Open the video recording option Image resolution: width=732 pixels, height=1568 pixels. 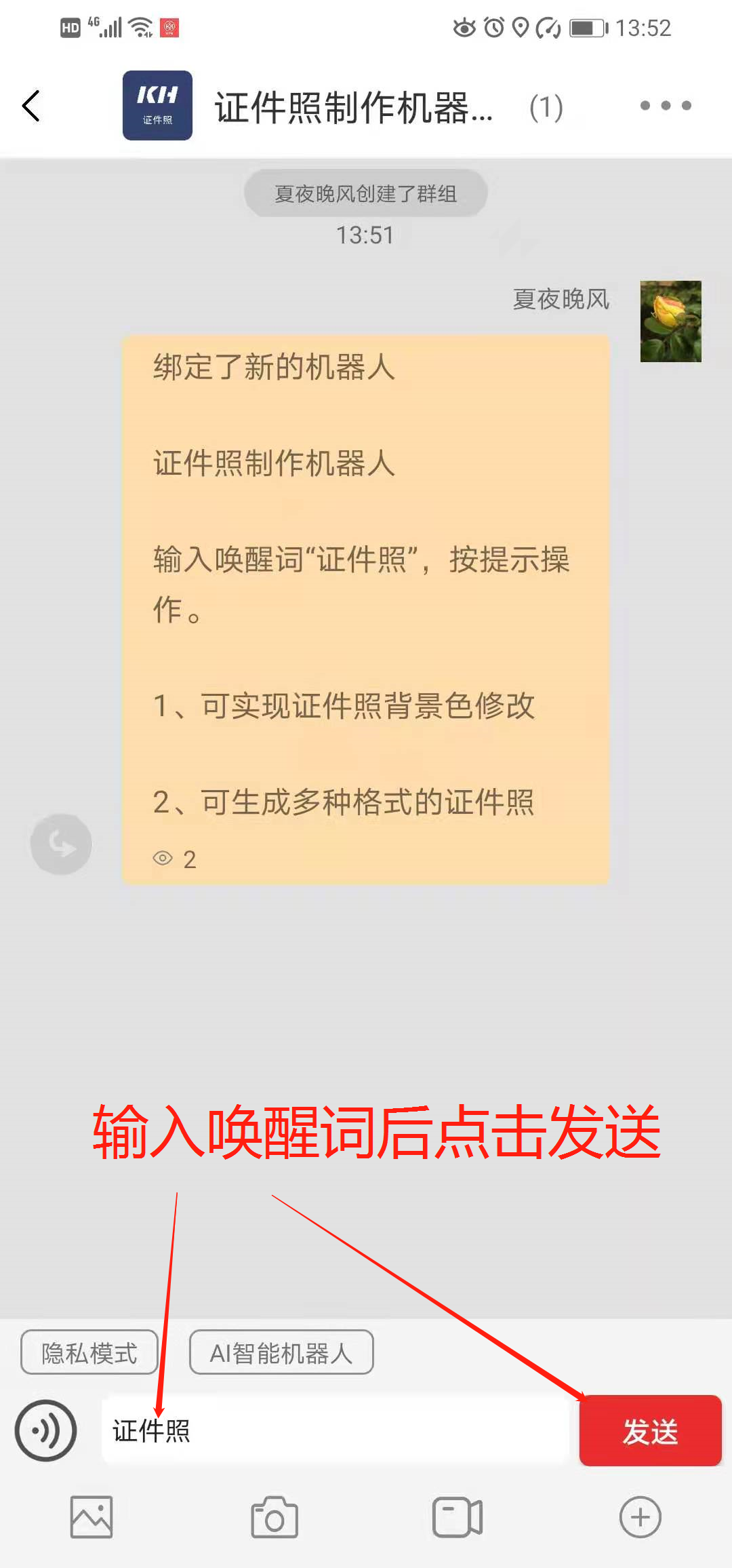pyautogui.click(x=457, y=1517)
